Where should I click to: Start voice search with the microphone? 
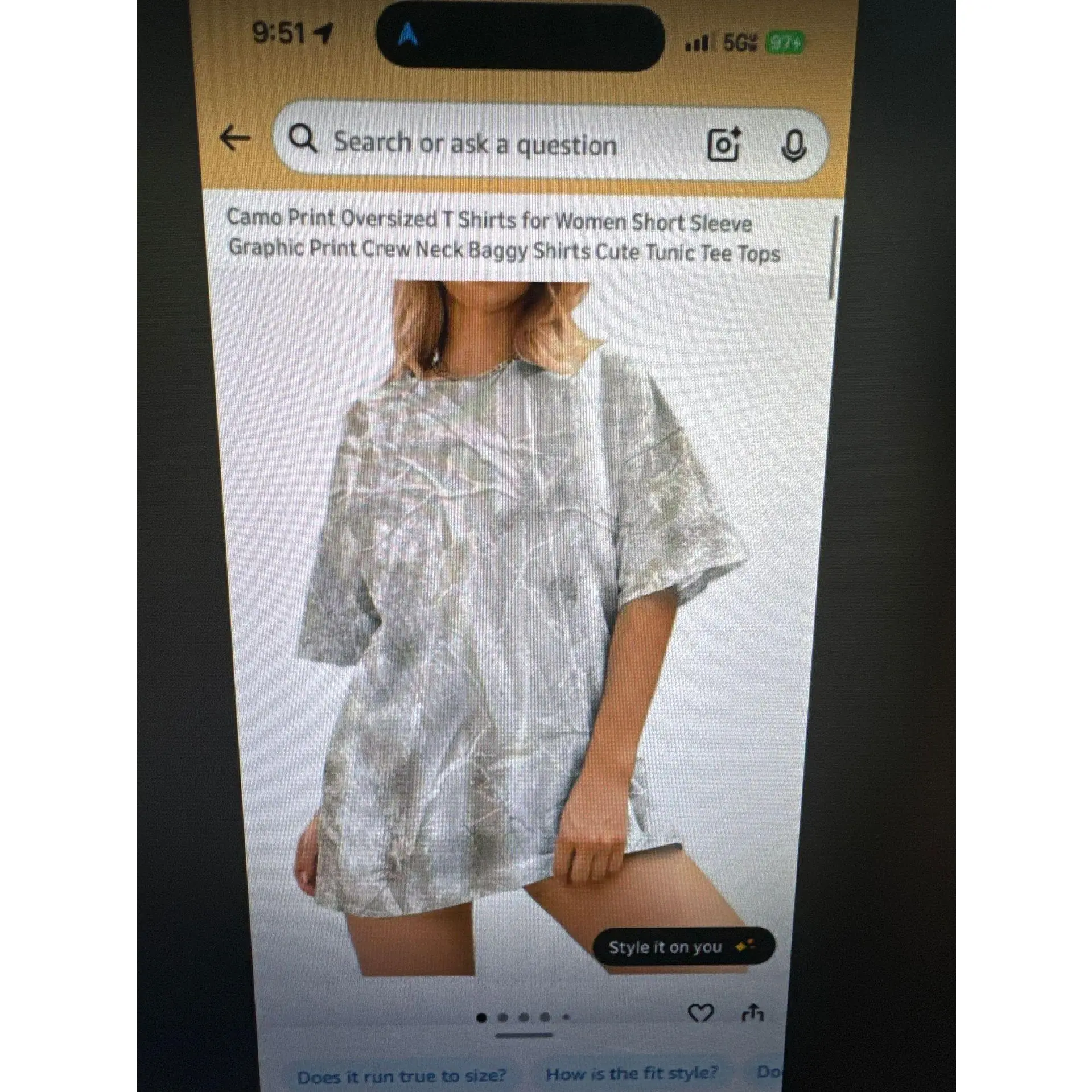point(793,146)
